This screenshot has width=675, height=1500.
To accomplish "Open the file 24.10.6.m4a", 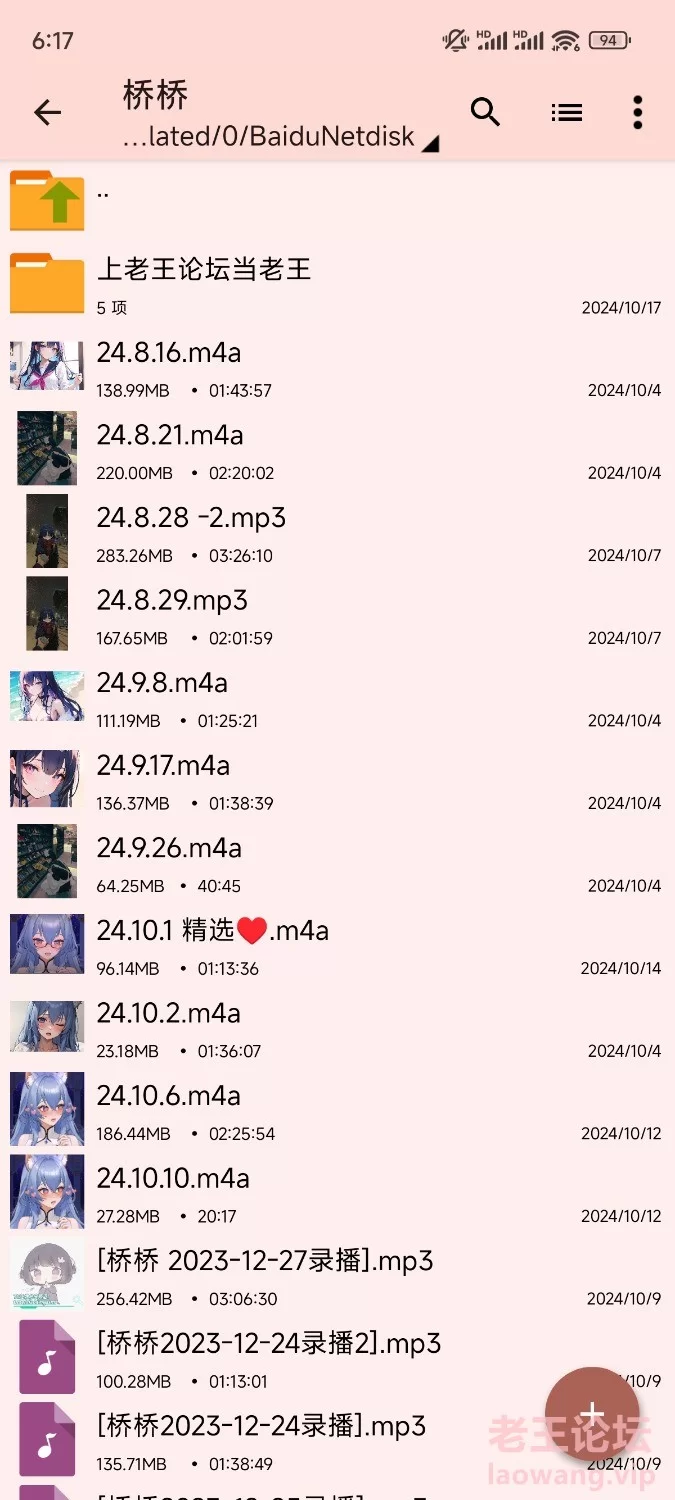I will coord(337,1109).
